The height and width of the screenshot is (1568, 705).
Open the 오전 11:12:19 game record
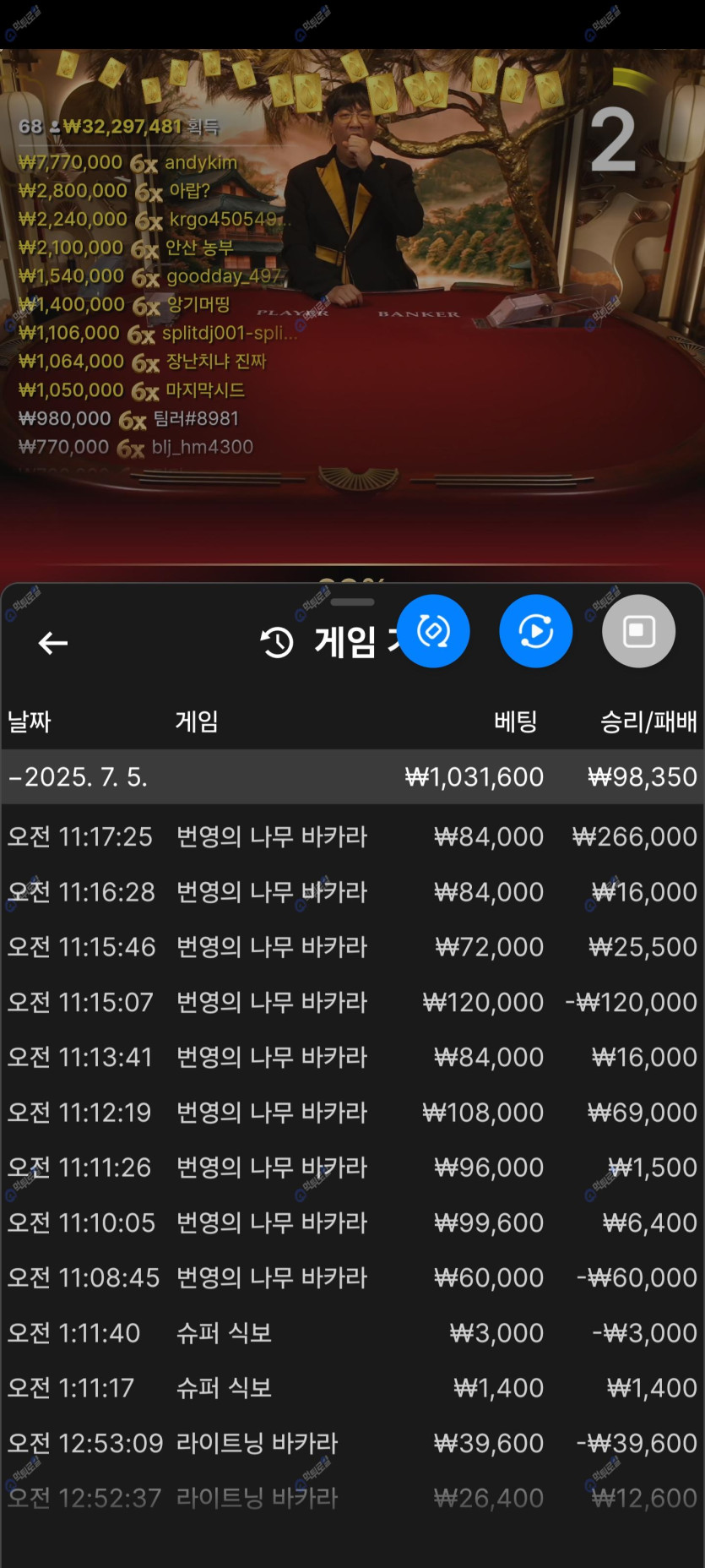(x=352, y=1112)
